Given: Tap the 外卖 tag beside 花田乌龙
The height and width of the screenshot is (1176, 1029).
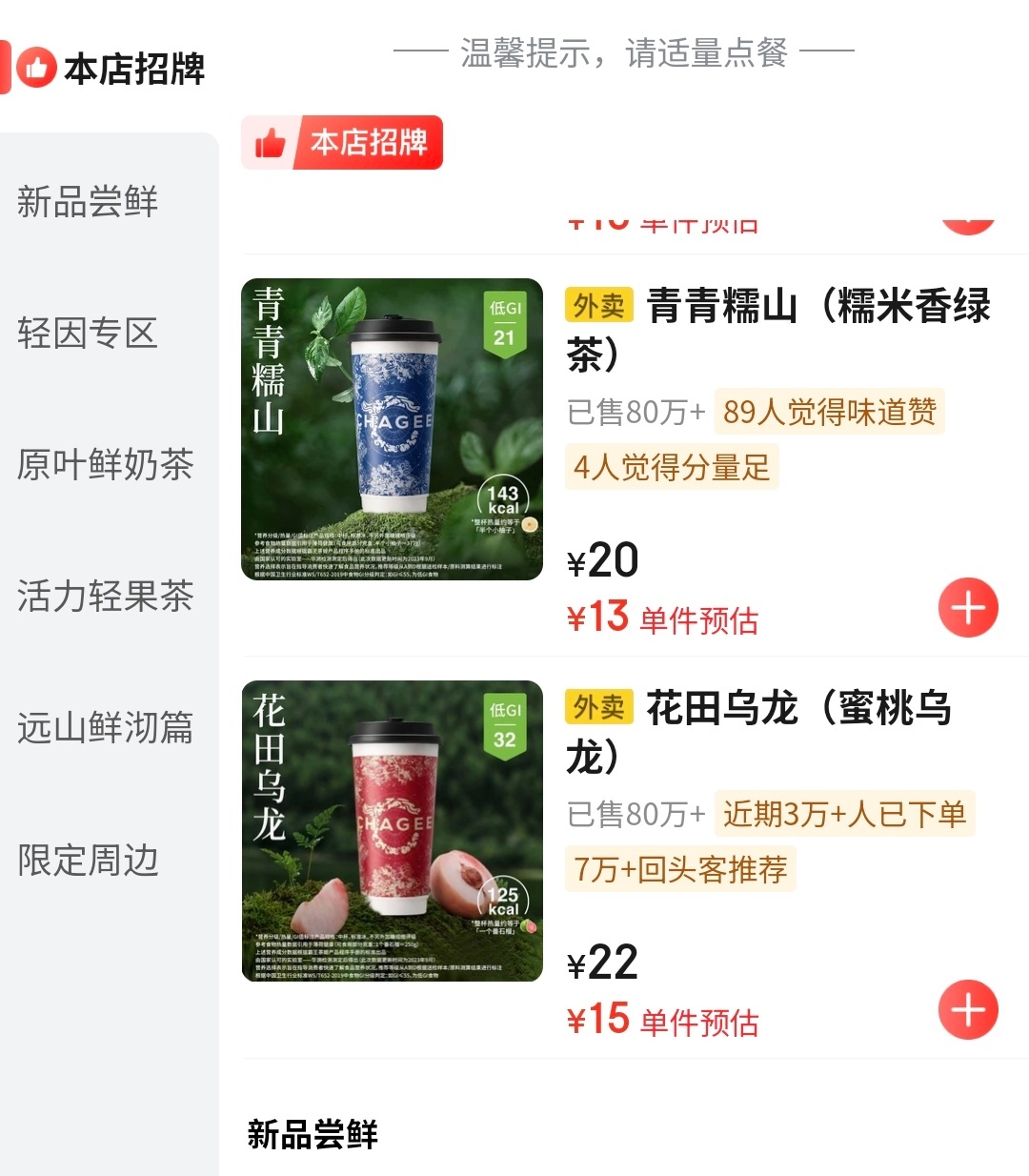Looking at the screenshot, I should click(x=598, y=709).
